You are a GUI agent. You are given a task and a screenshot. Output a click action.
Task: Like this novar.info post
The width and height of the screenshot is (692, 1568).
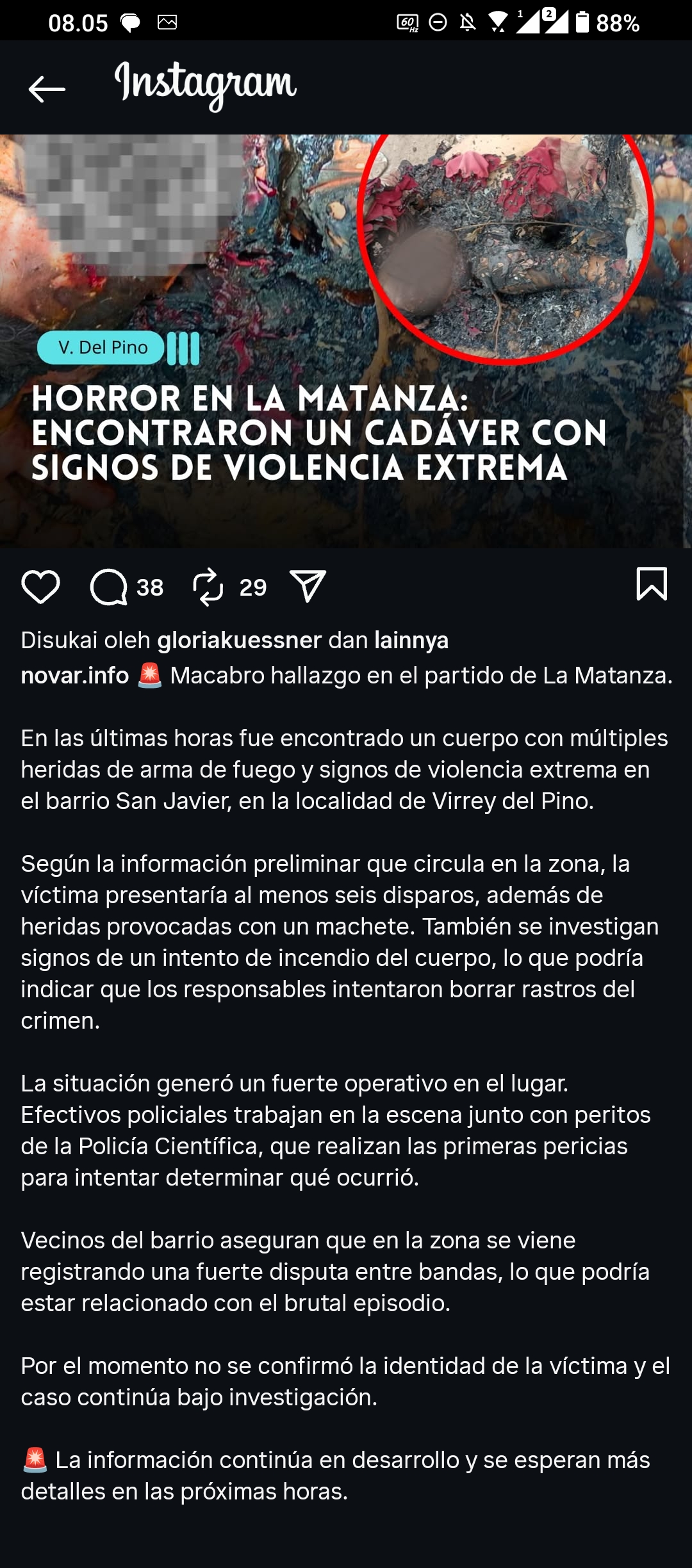[40, 587]
